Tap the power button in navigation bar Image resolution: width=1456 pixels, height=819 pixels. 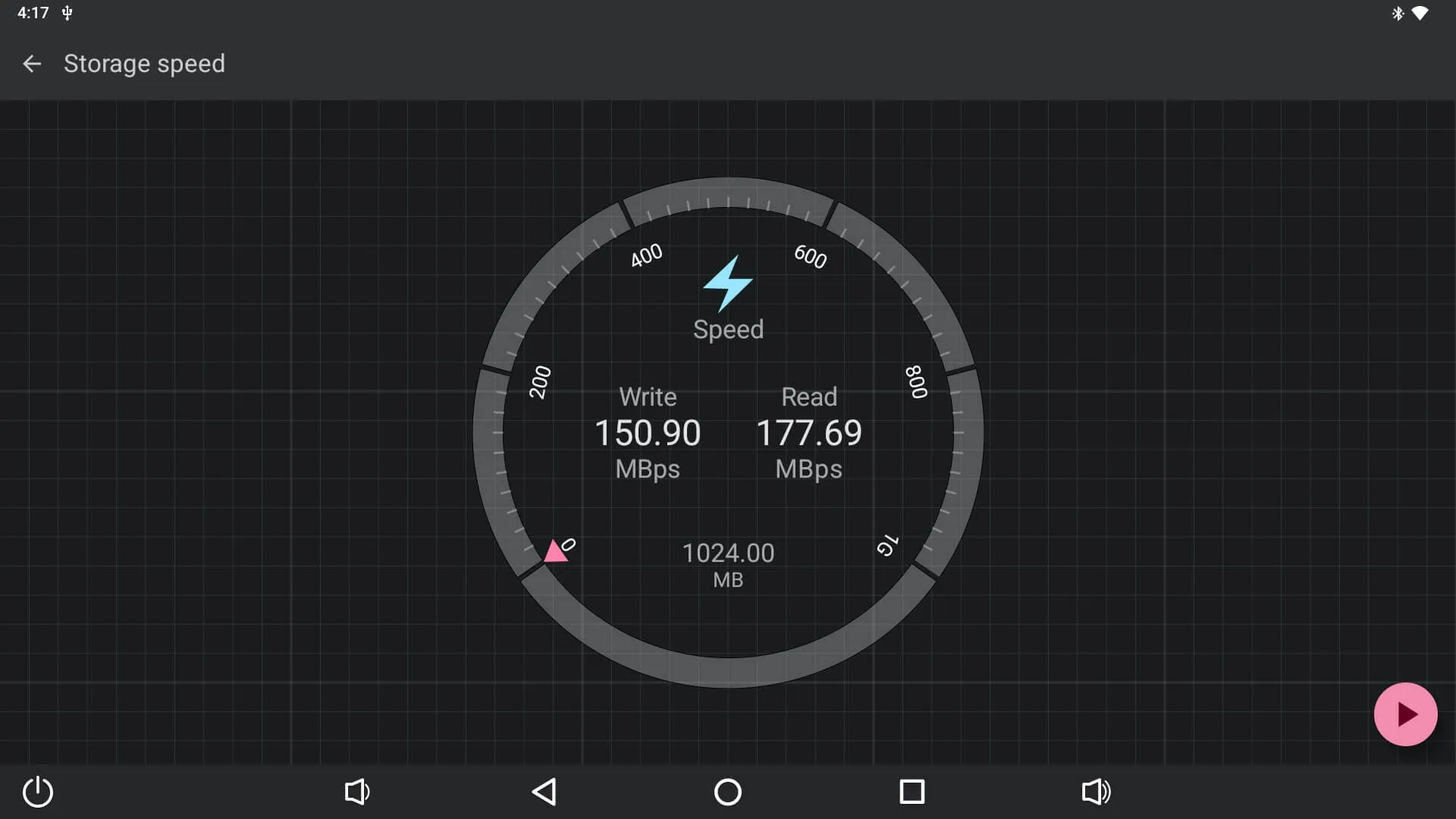(38, 792)
